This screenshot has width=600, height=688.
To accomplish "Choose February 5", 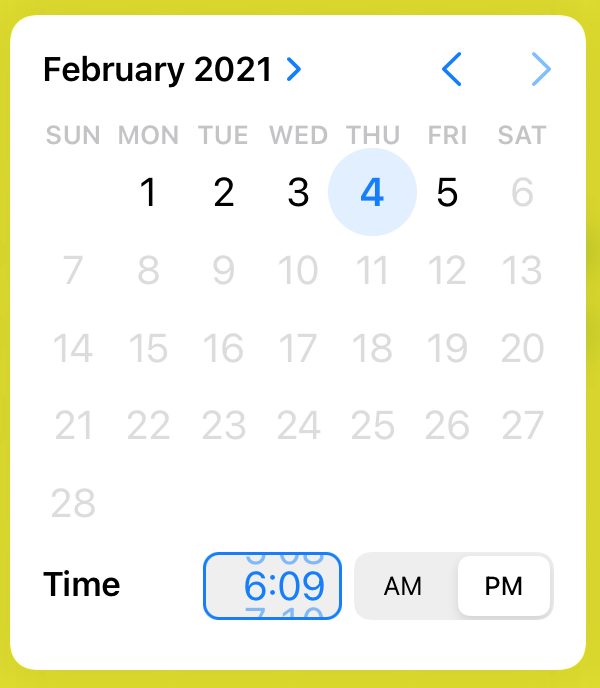I will coord(447,193).
